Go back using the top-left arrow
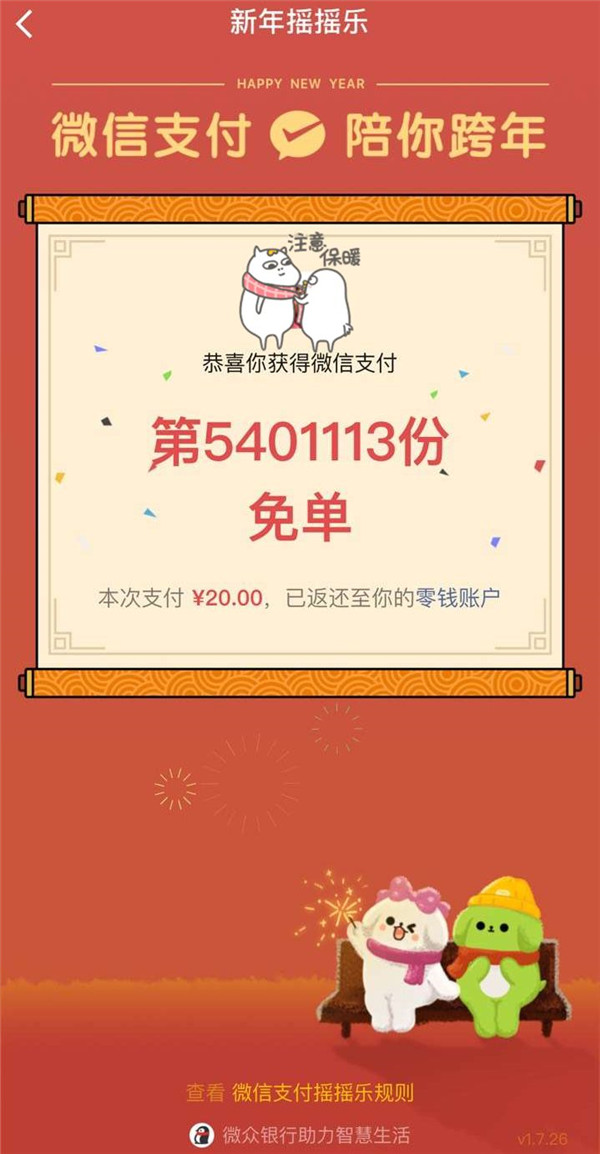Image resolution: width=600 pixels, height=1154 pixels. tap(25, 24)
